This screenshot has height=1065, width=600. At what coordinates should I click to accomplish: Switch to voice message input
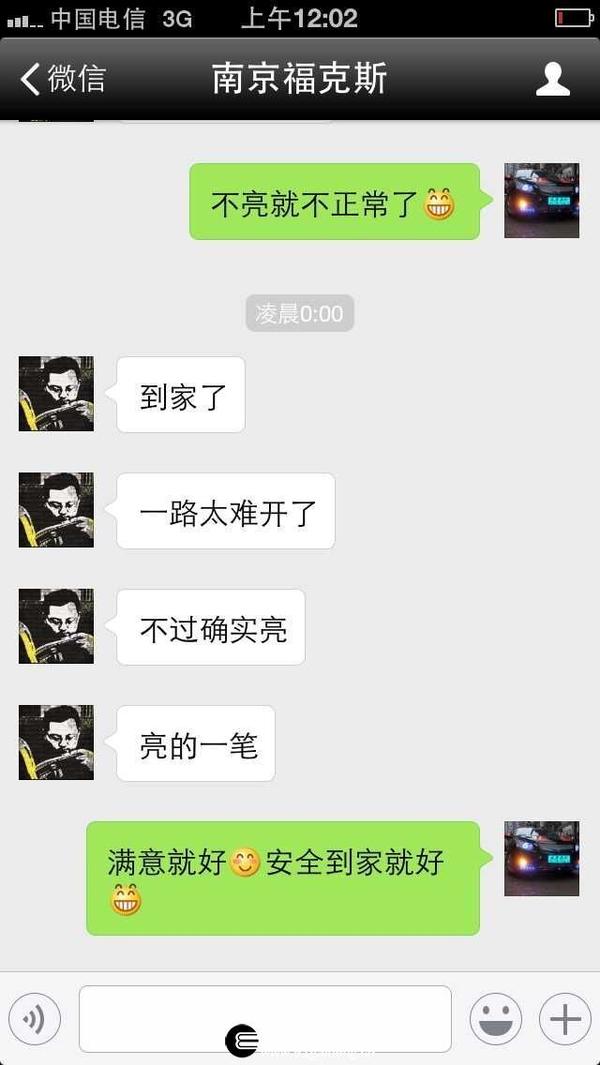tap(35, 1019)
